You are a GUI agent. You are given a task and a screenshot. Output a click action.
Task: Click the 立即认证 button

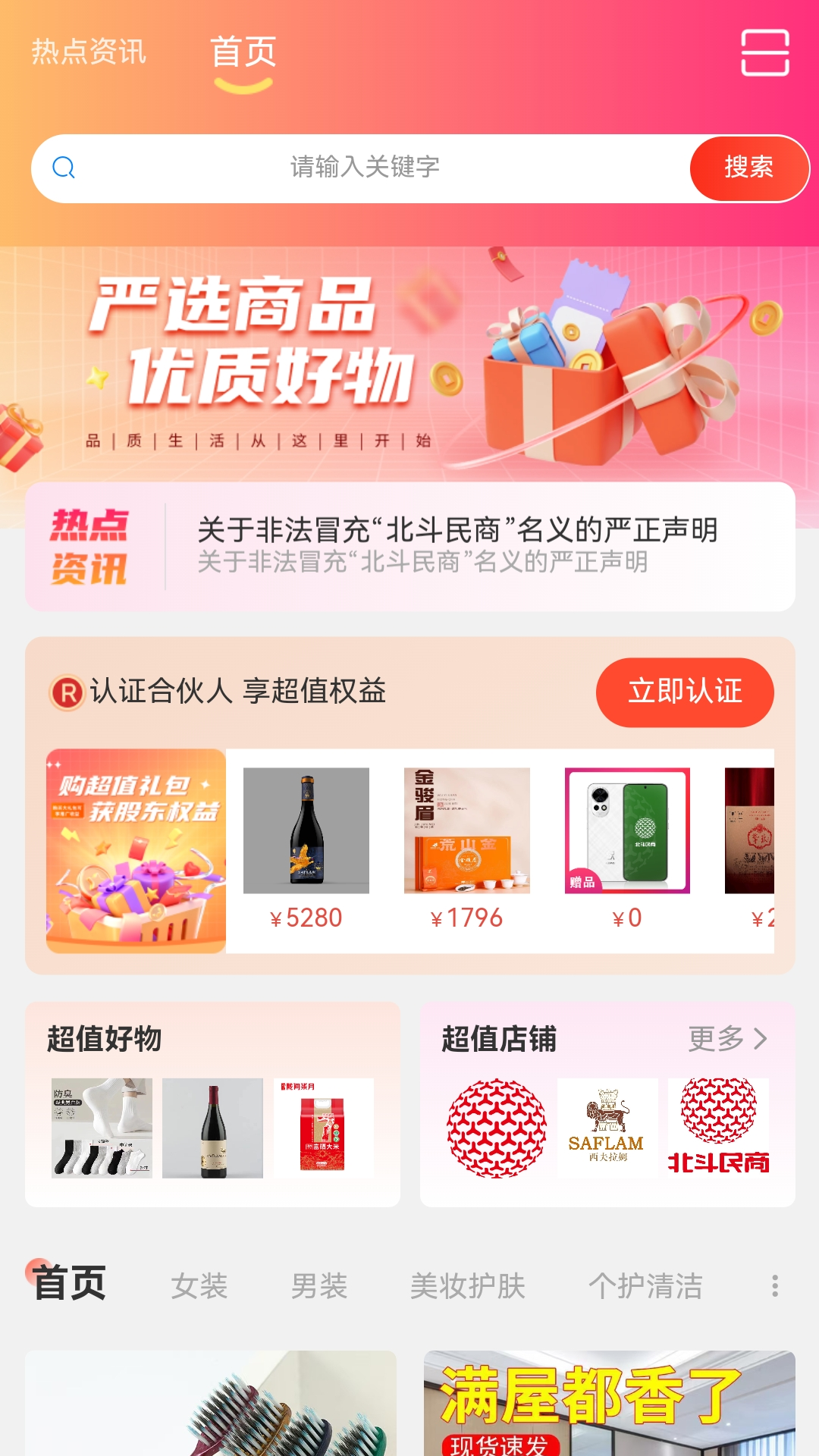pyautogui.click(x=684, y=692)
